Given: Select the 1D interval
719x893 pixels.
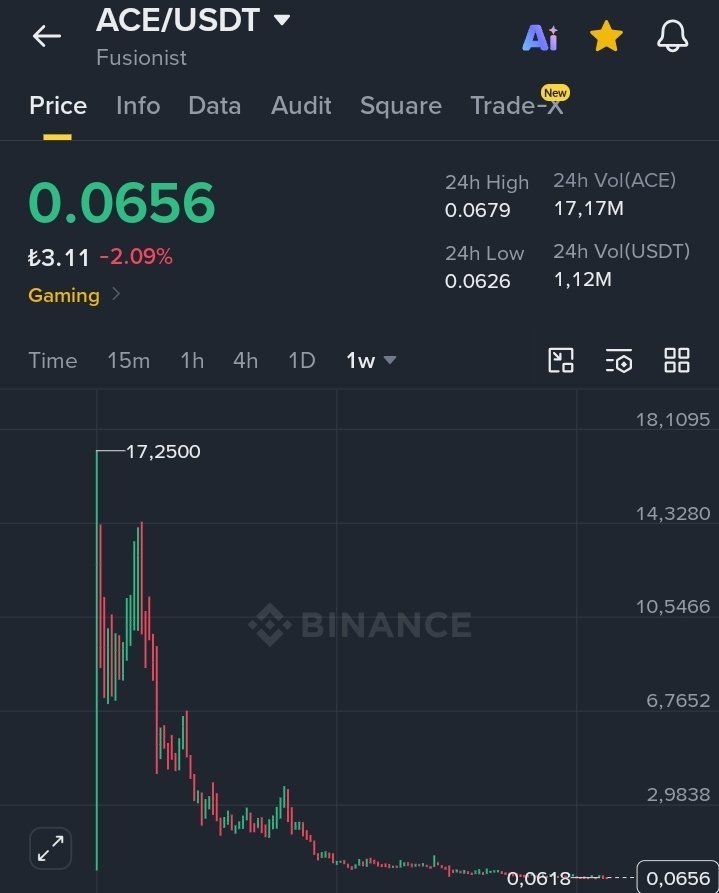Looking at the screenshot, I should pos(301,361).
